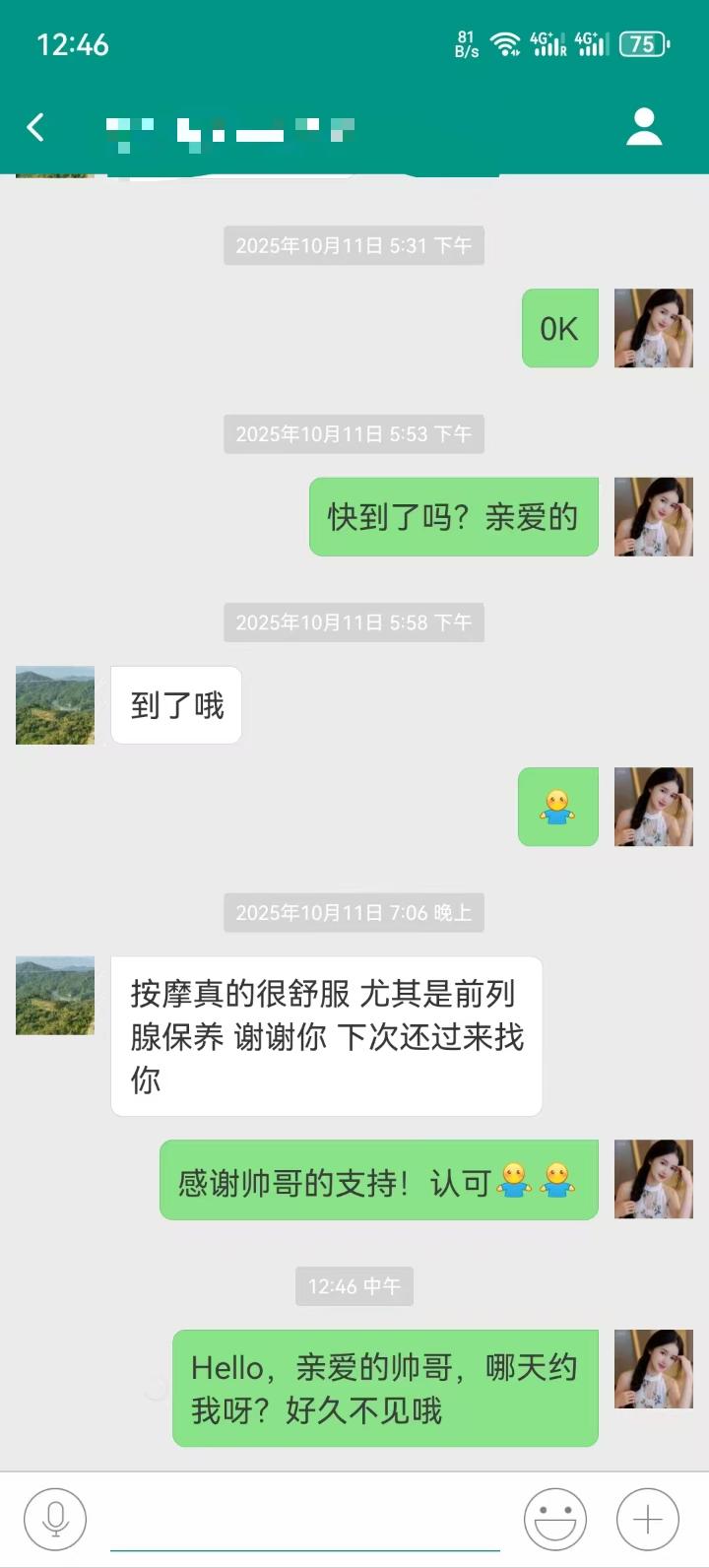Open the emoji picker smiley icon

click(x=554, y=1517)
